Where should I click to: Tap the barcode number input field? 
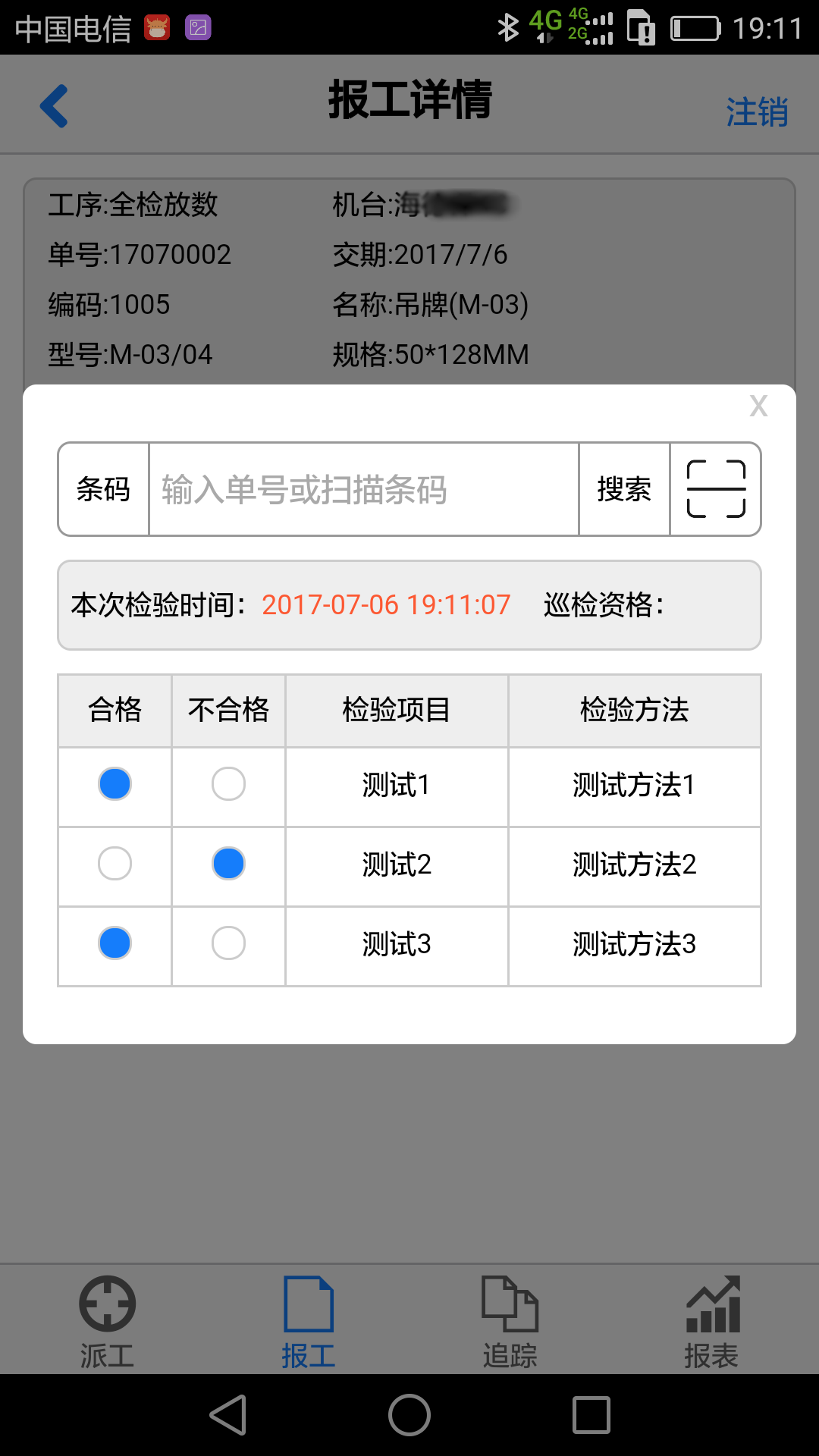(364, 489)
